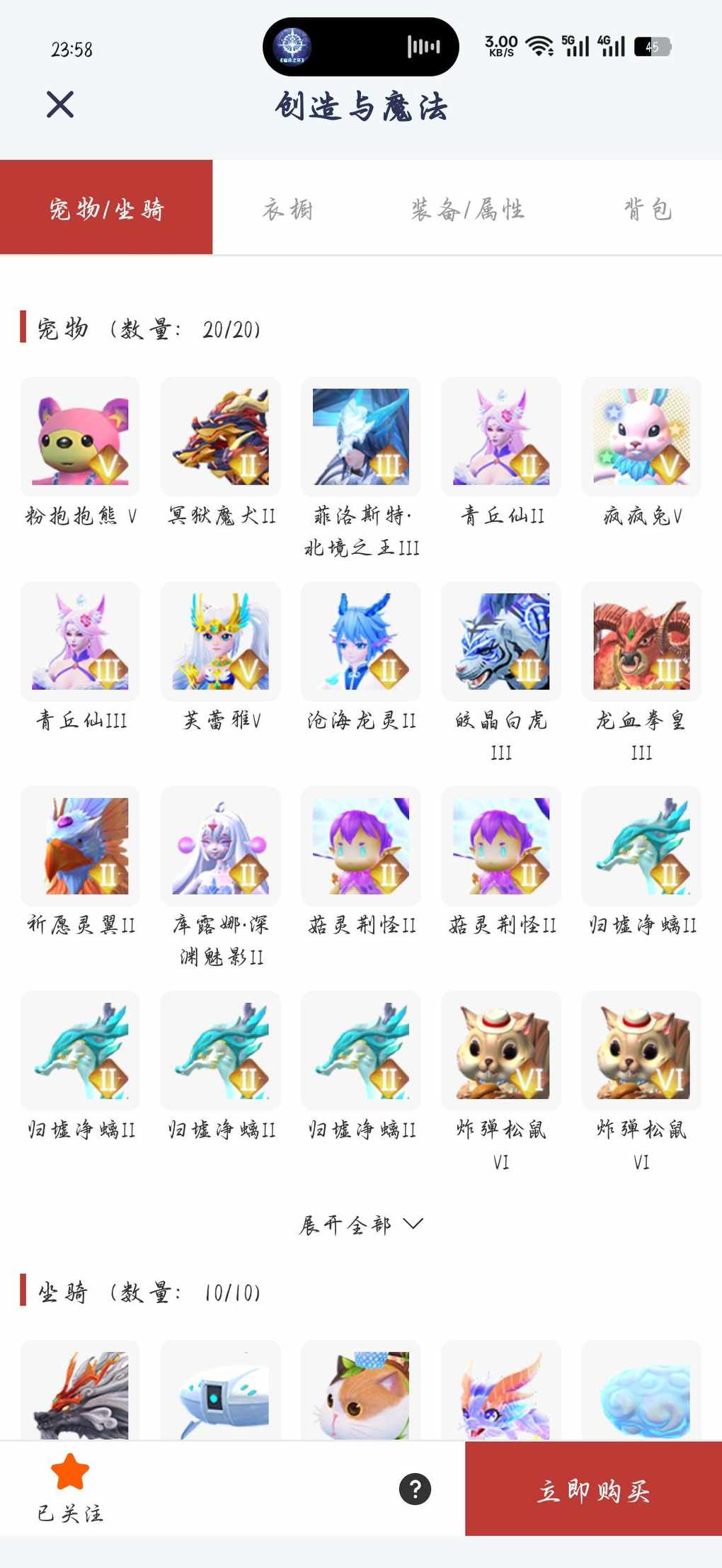The width and height of the screenshot is (722, 1568).
Task: Open the 沧海龙灵II pet tile
Action: (361, 642)
